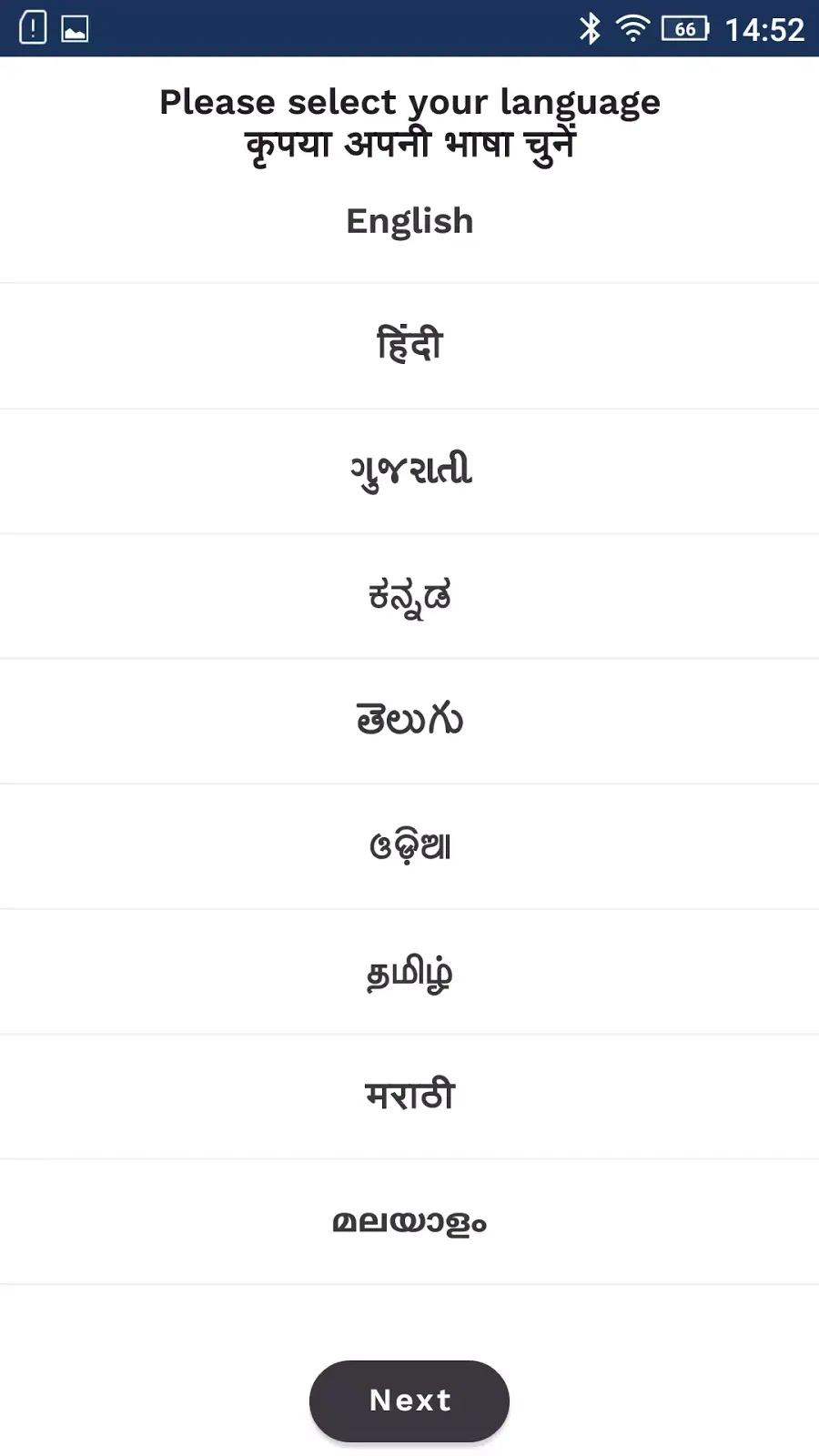Tap the Next button to continue
The image size is (819, 1456).
point(409,1400)
